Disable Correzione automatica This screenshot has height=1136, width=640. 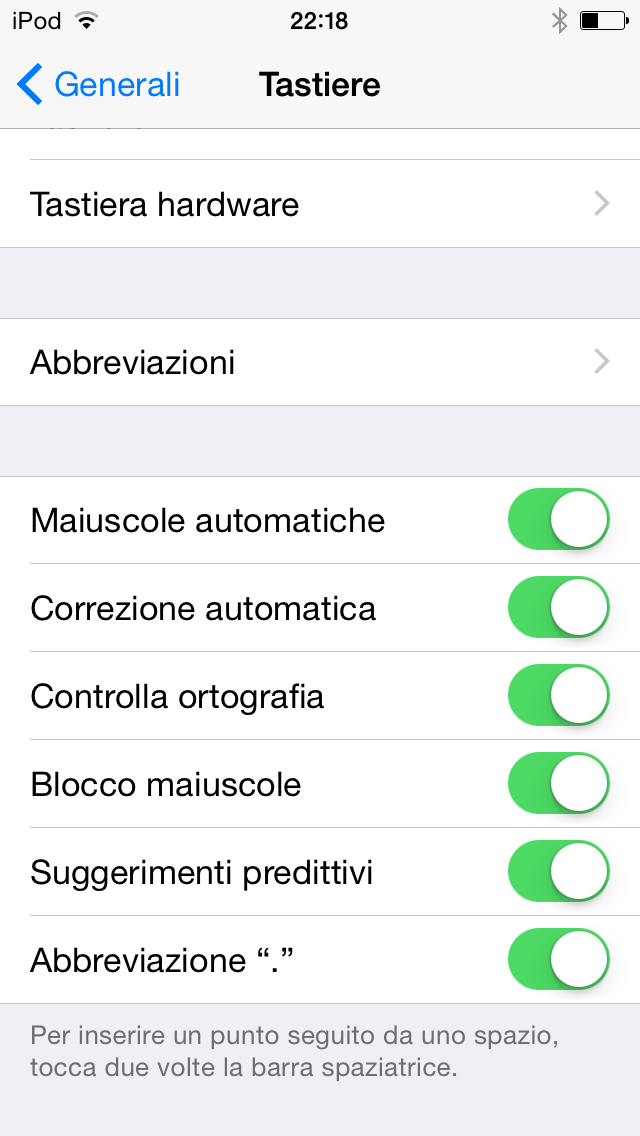(x=558, y=608)
